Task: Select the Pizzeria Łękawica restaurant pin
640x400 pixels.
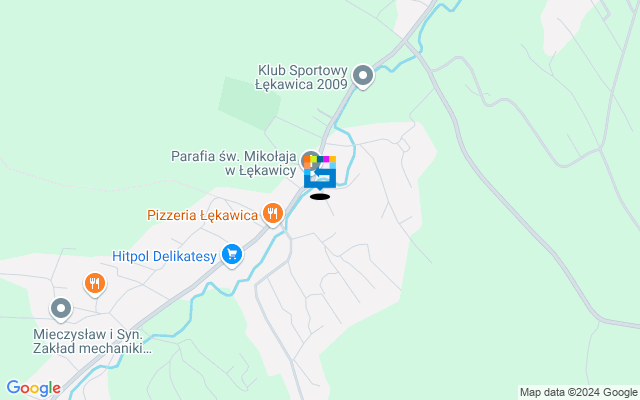Action: click(x=271, y=213)
